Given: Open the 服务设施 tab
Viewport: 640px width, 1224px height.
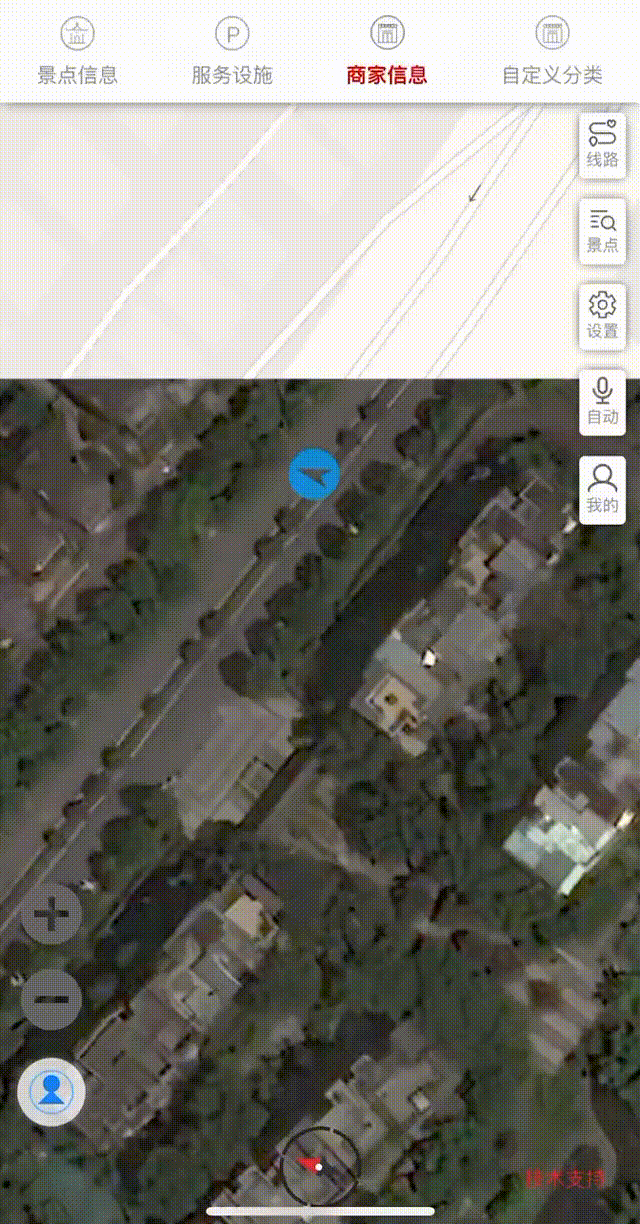Looking at the screenshot, I should (x=232, y=52).
